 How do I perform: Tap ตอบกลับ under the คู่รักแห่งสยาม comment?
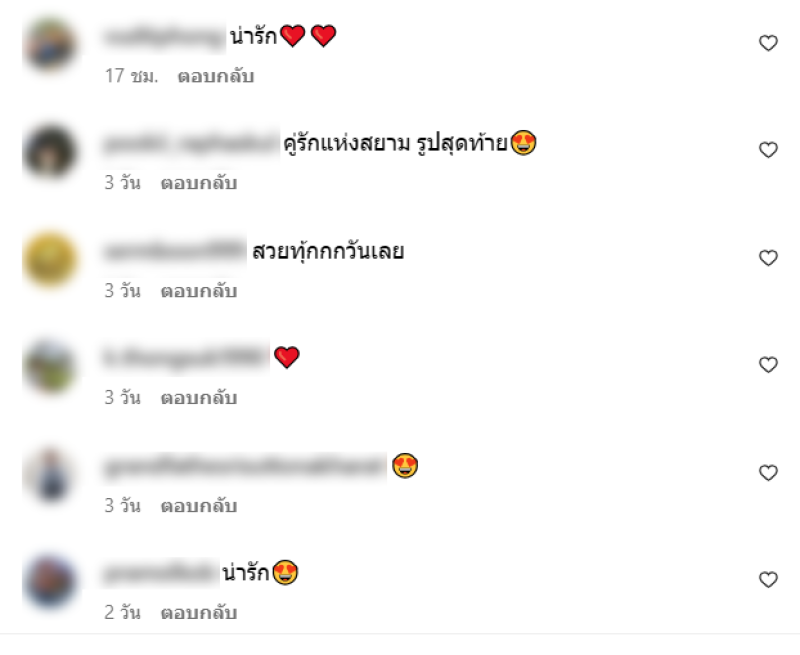tap(198, 183)
